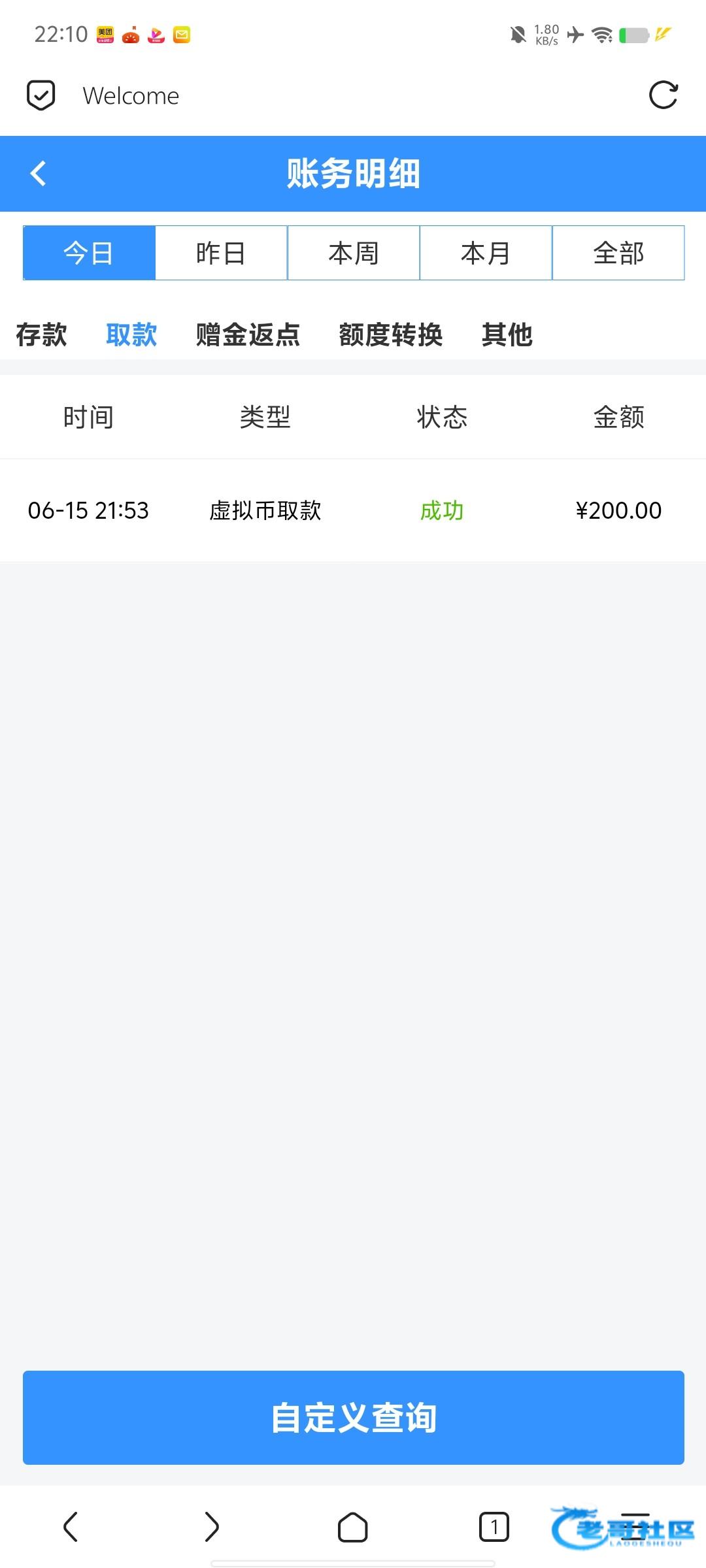Navigate forward in the browser

click(211, 1527)
